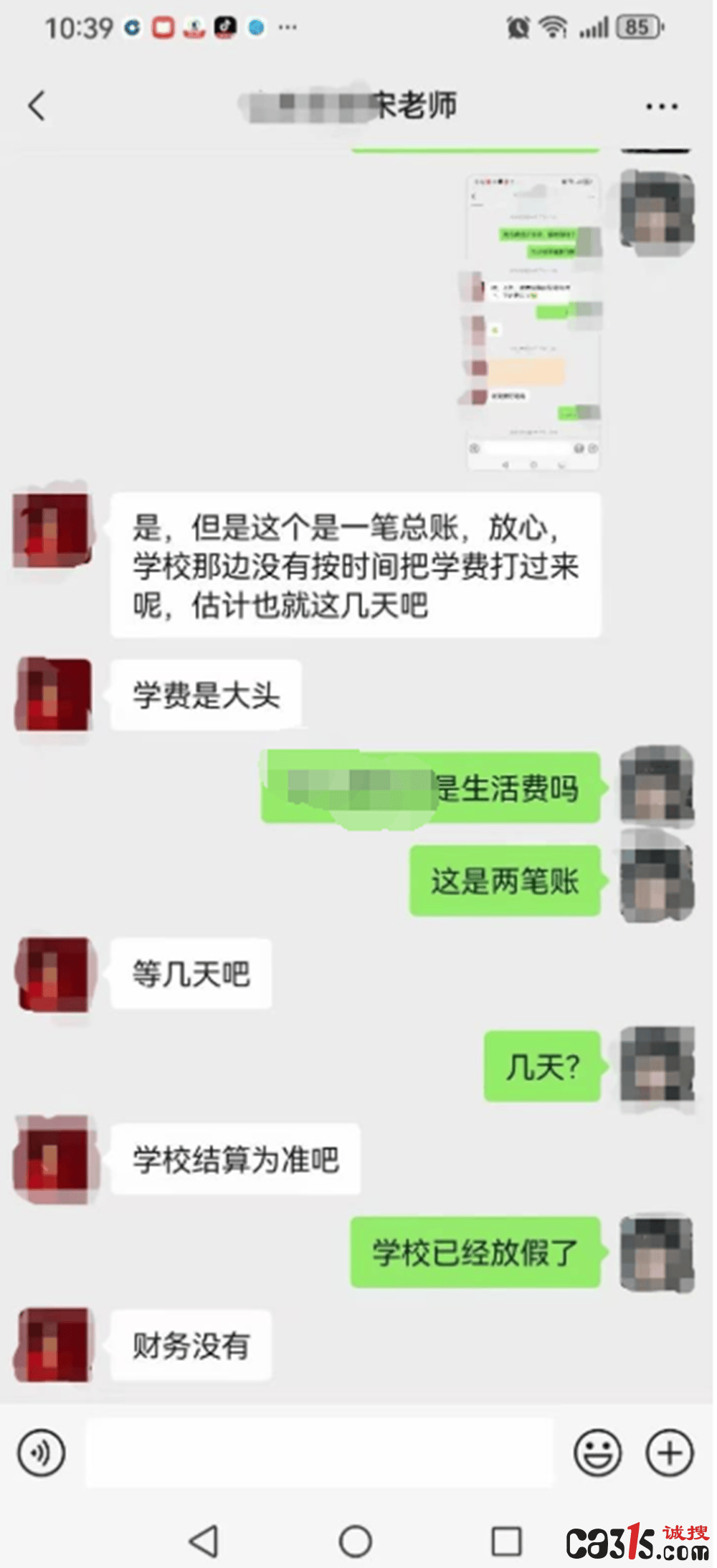Open the avatar beside 学费是大头

(54, 694)
